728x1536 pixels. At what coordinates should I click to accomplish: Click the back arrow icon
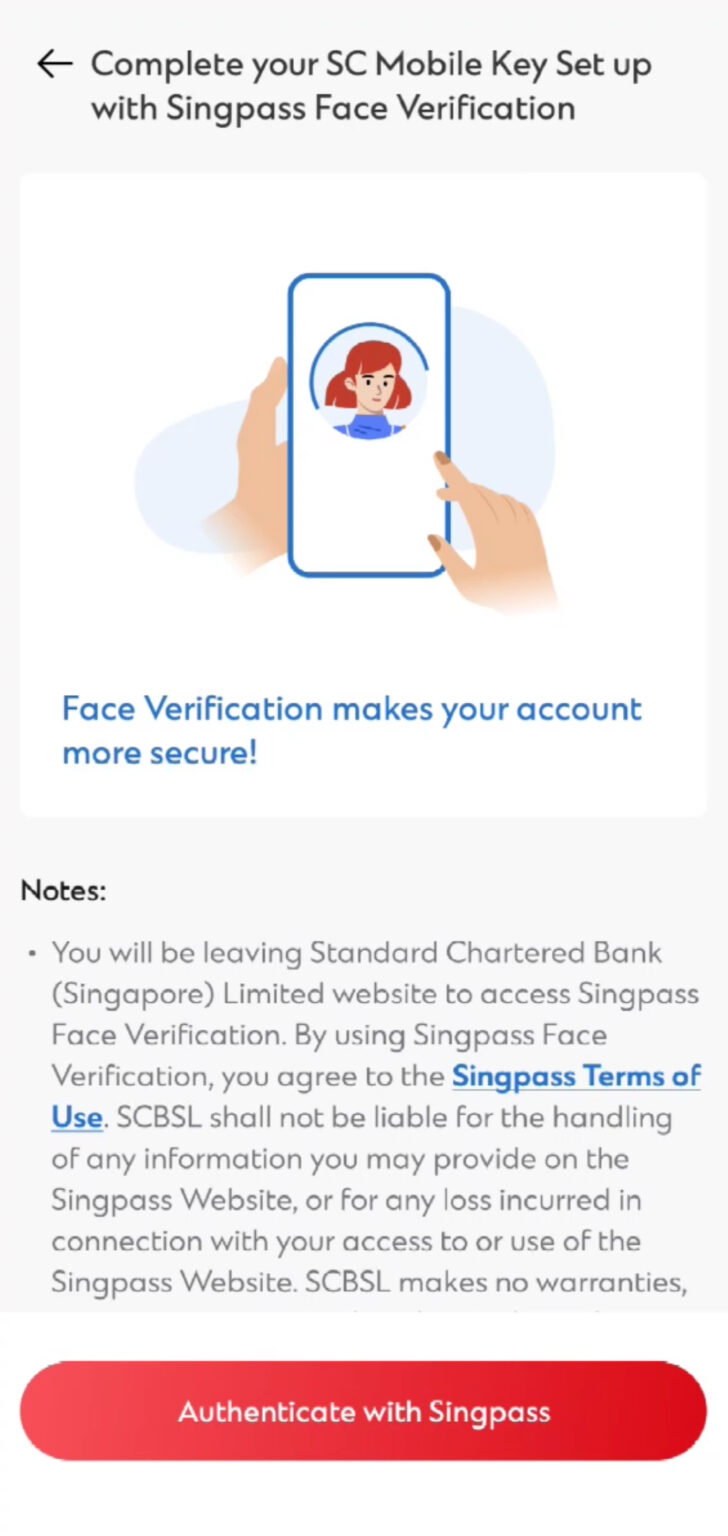point(54,63)
